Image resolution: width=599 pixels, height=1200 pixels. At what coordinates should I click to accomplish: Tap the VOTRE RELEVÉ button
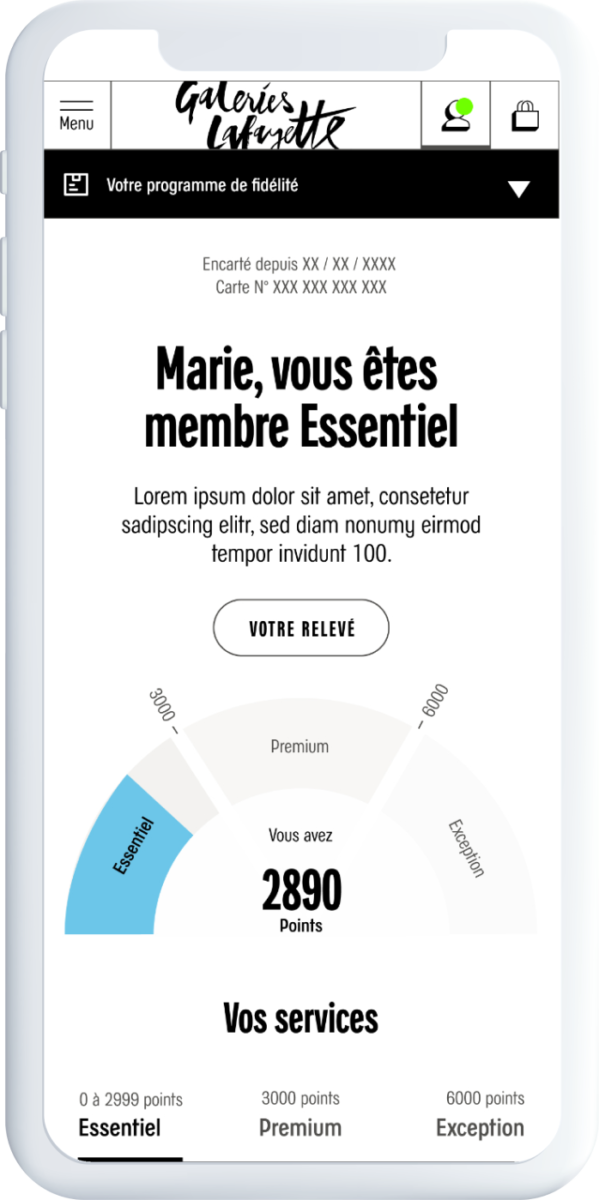point(301,628)
